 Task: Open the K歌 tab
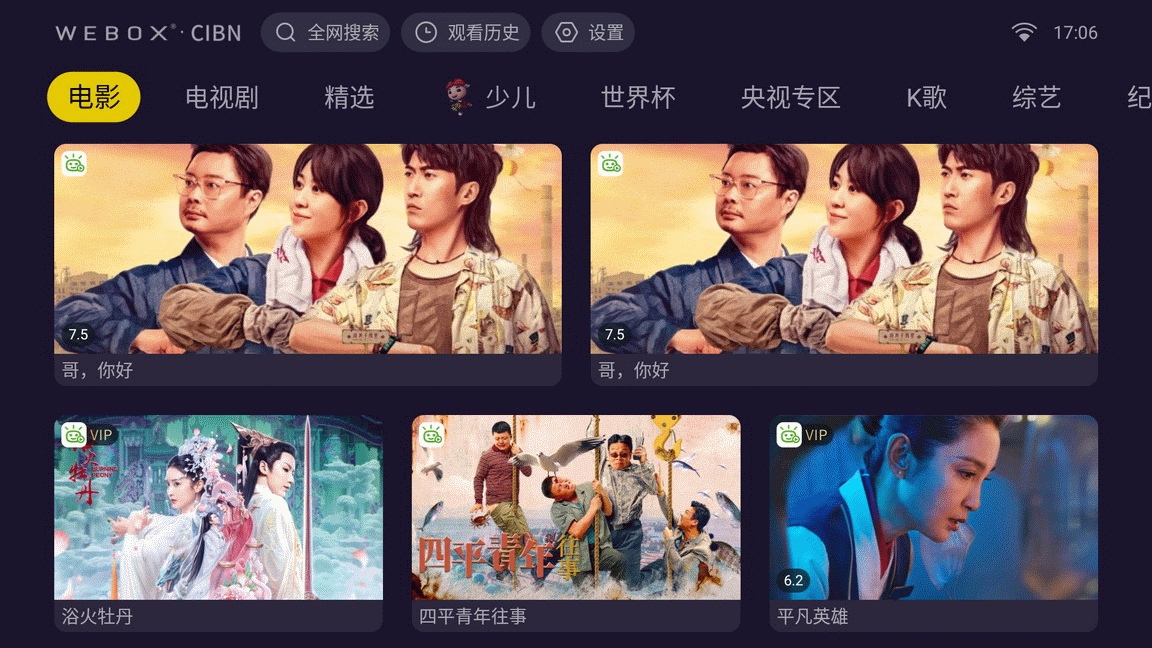click(x=926, y=97)
